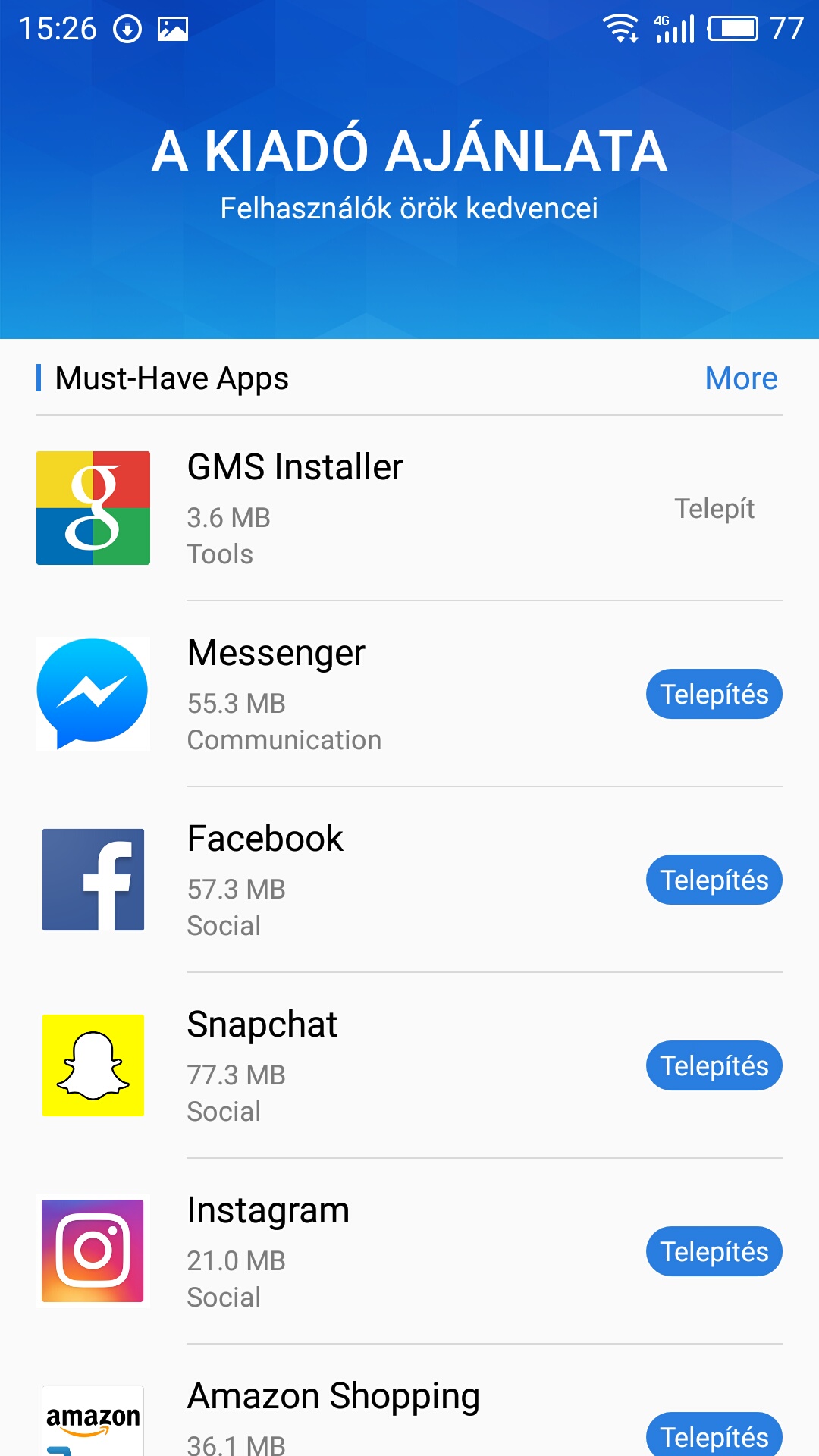Image resolution: width=819 pixels, height=1456 pixels.
Task: Install Snapchat with its Telepítés button
Action: tap(713, 1065)
